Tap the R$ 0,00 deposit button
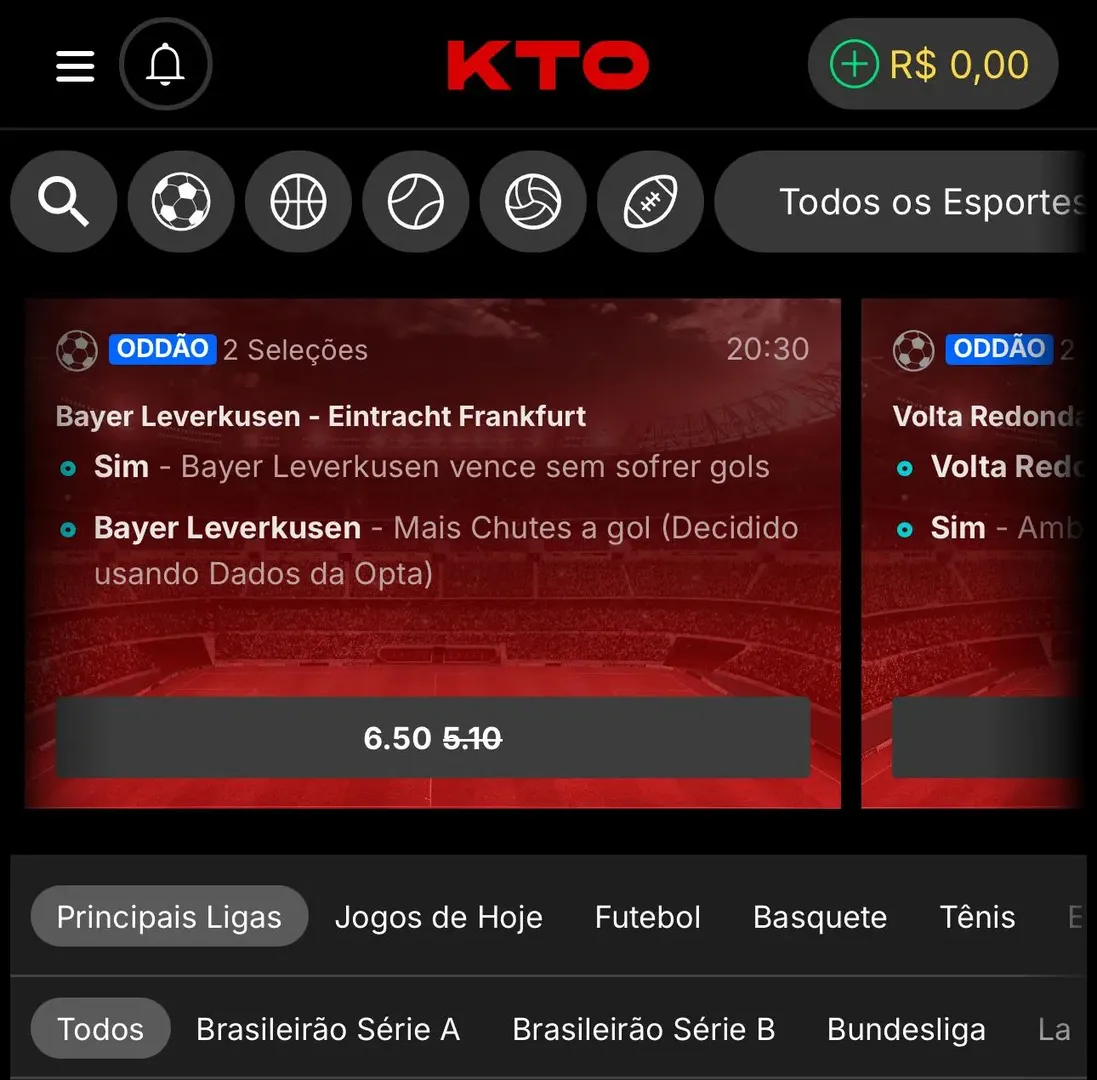 (932, 65)
